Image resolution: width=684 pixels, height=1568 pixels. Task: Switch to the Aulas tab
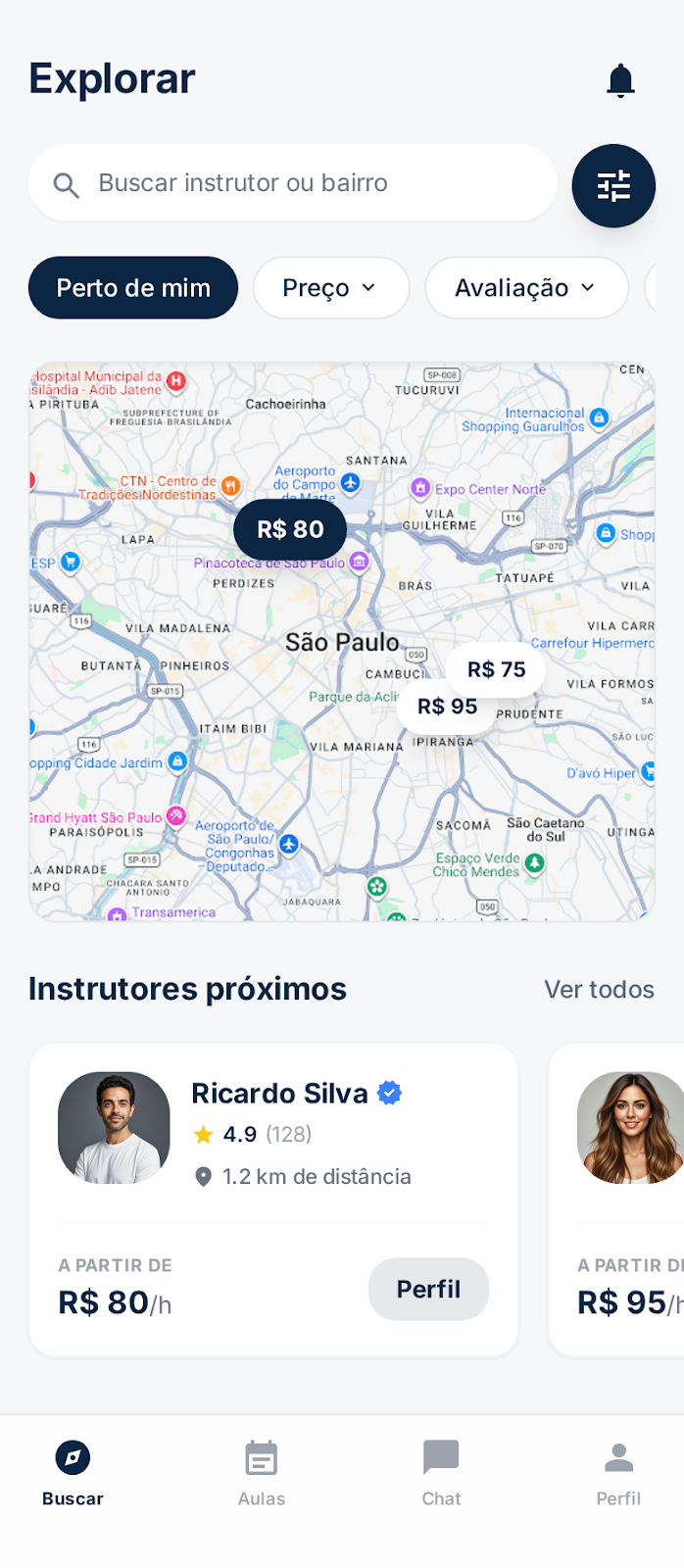[x=262, y=1472]
